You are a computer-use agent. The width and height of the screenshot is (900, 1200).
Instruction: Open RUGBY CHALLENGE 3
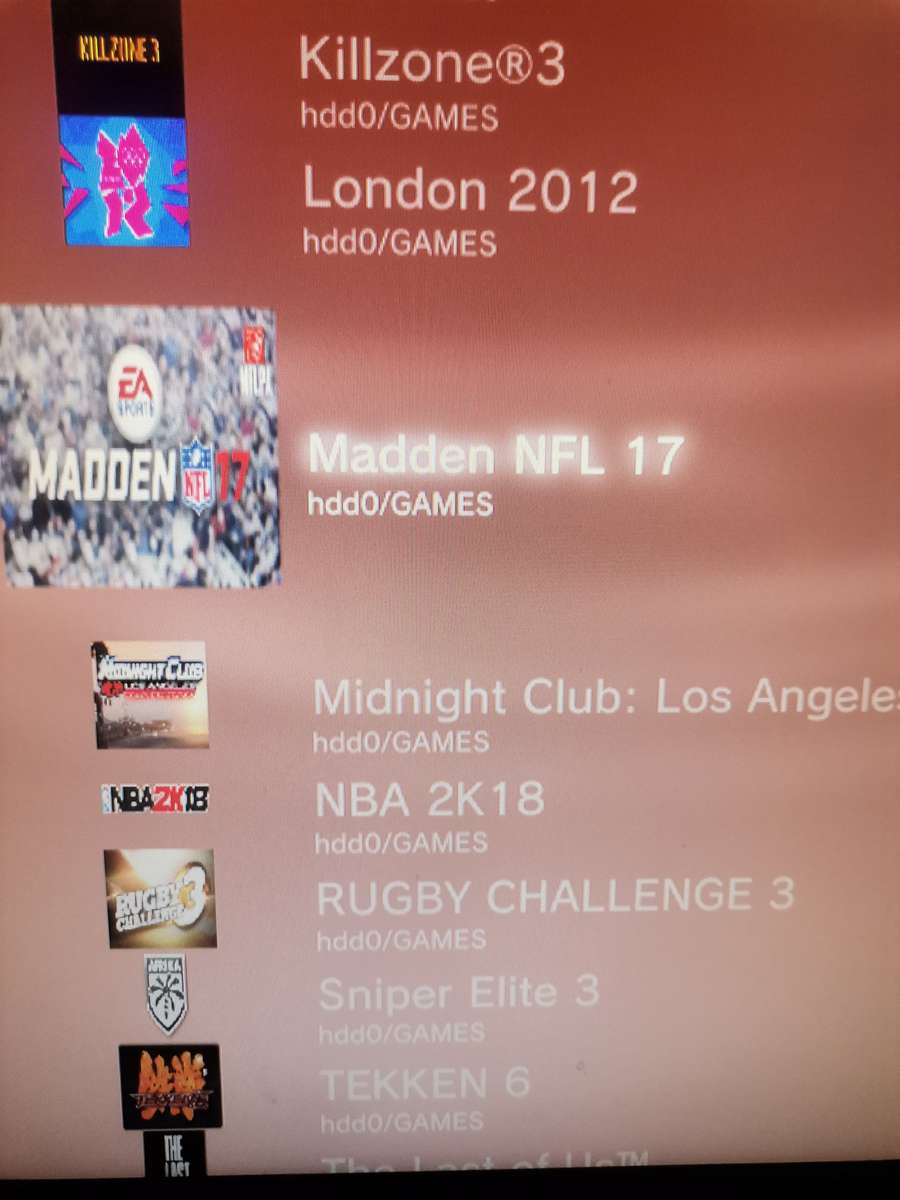click(554, 896)
